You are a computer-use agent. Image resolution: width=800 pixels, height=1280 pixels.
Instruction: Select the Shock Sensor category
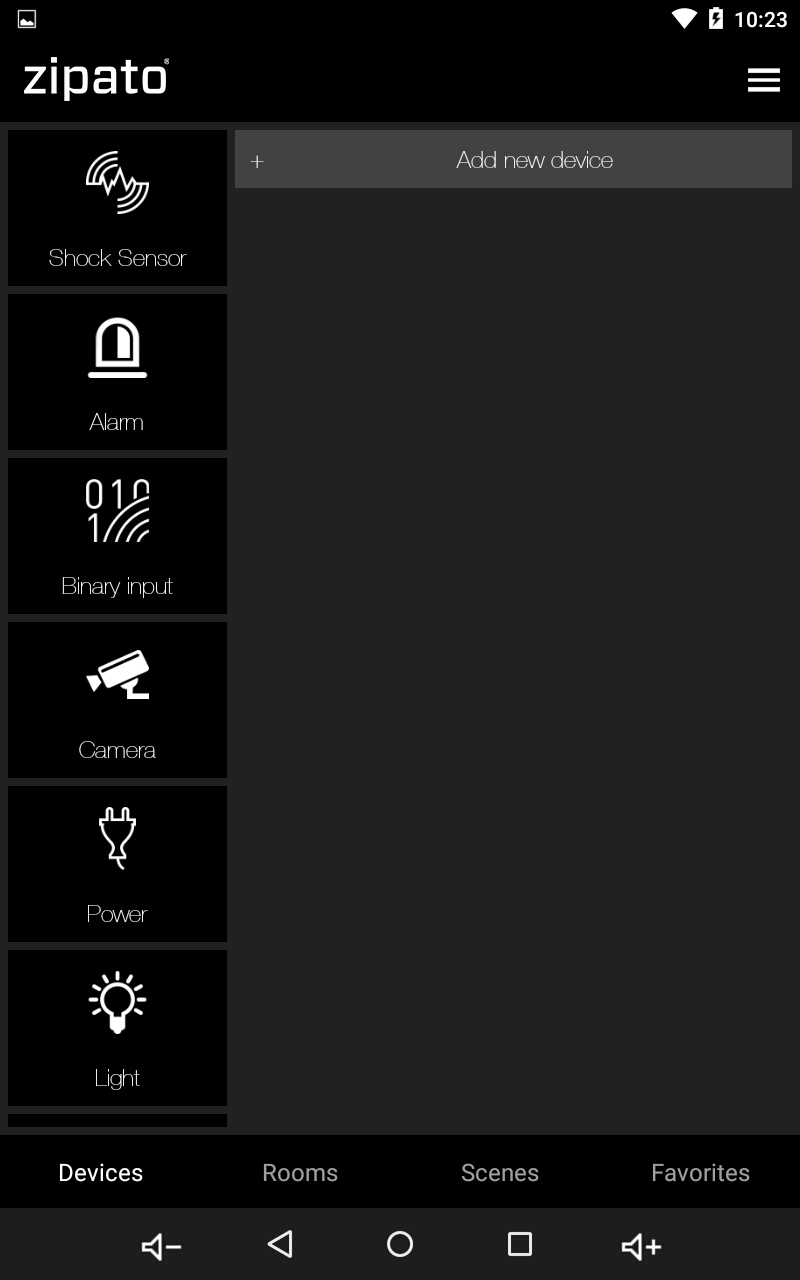[x=117, y=208]
